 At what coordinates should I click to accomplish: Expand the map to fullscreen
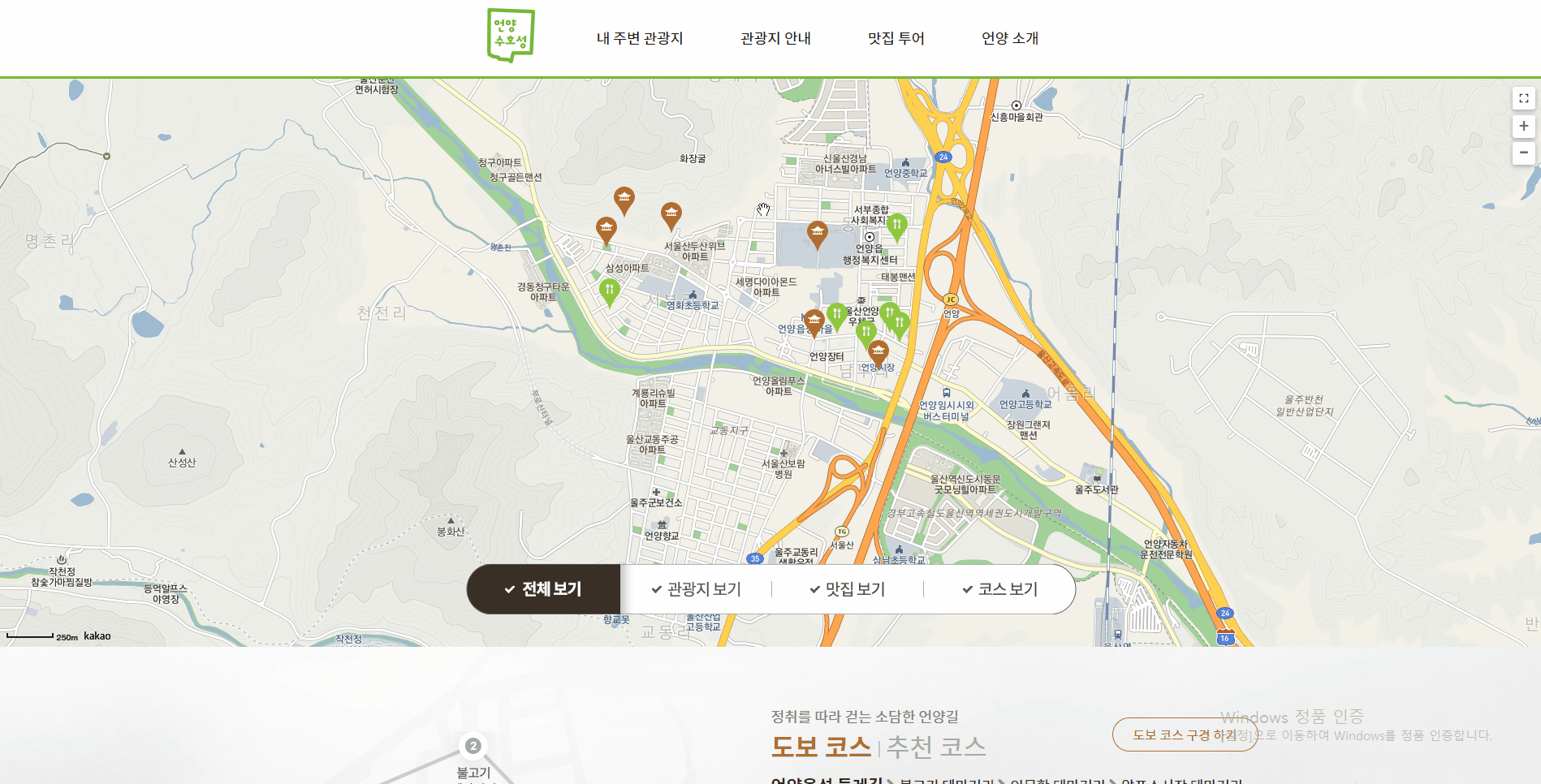(x=1523, y=98)
